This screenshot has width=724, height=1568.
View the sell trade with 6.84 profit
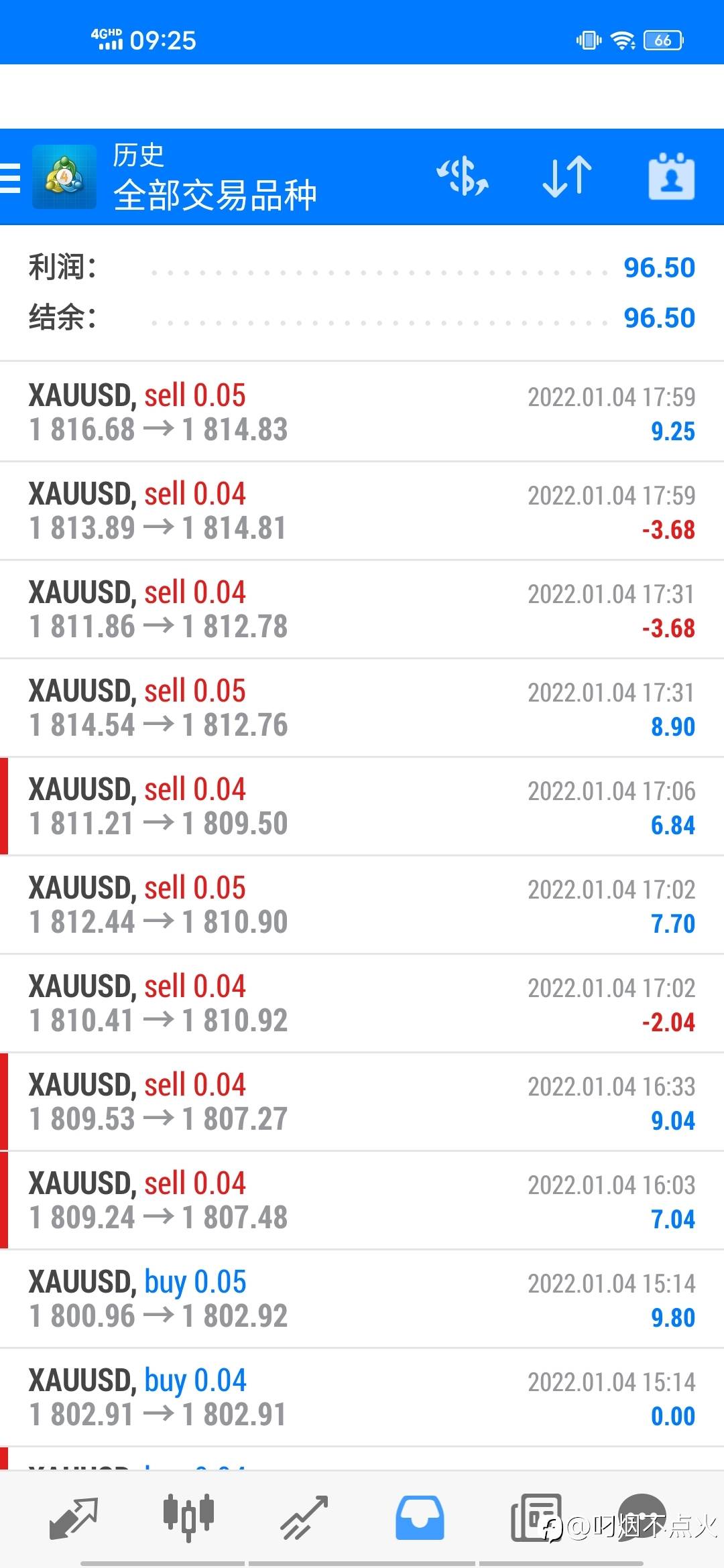362,806
